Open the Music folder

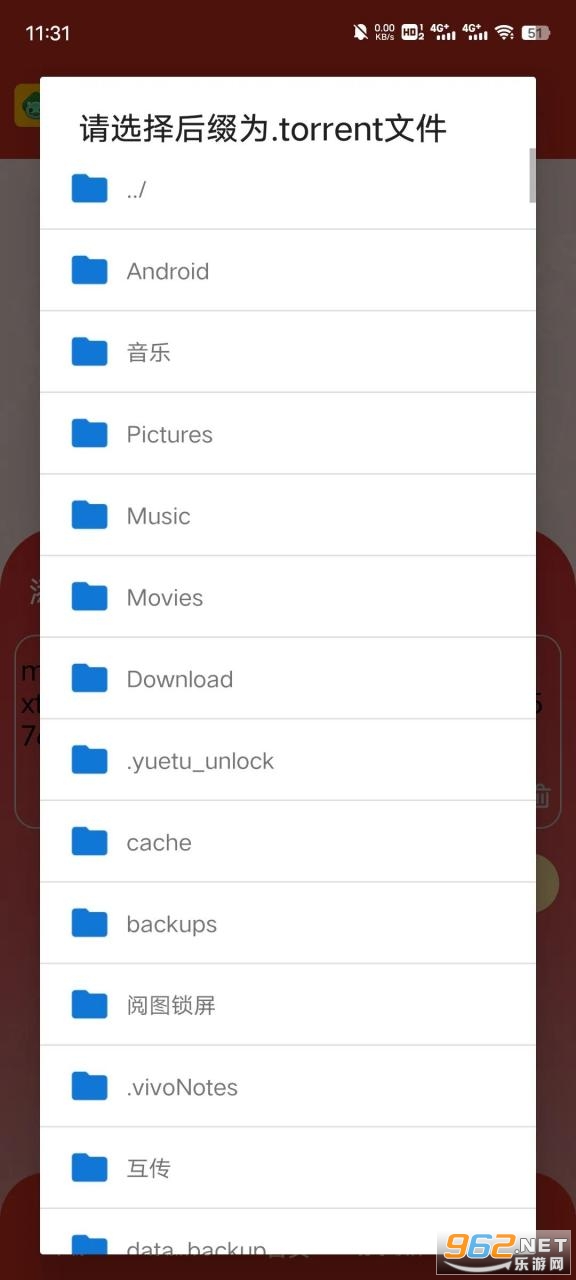click(x=288, y=515)
